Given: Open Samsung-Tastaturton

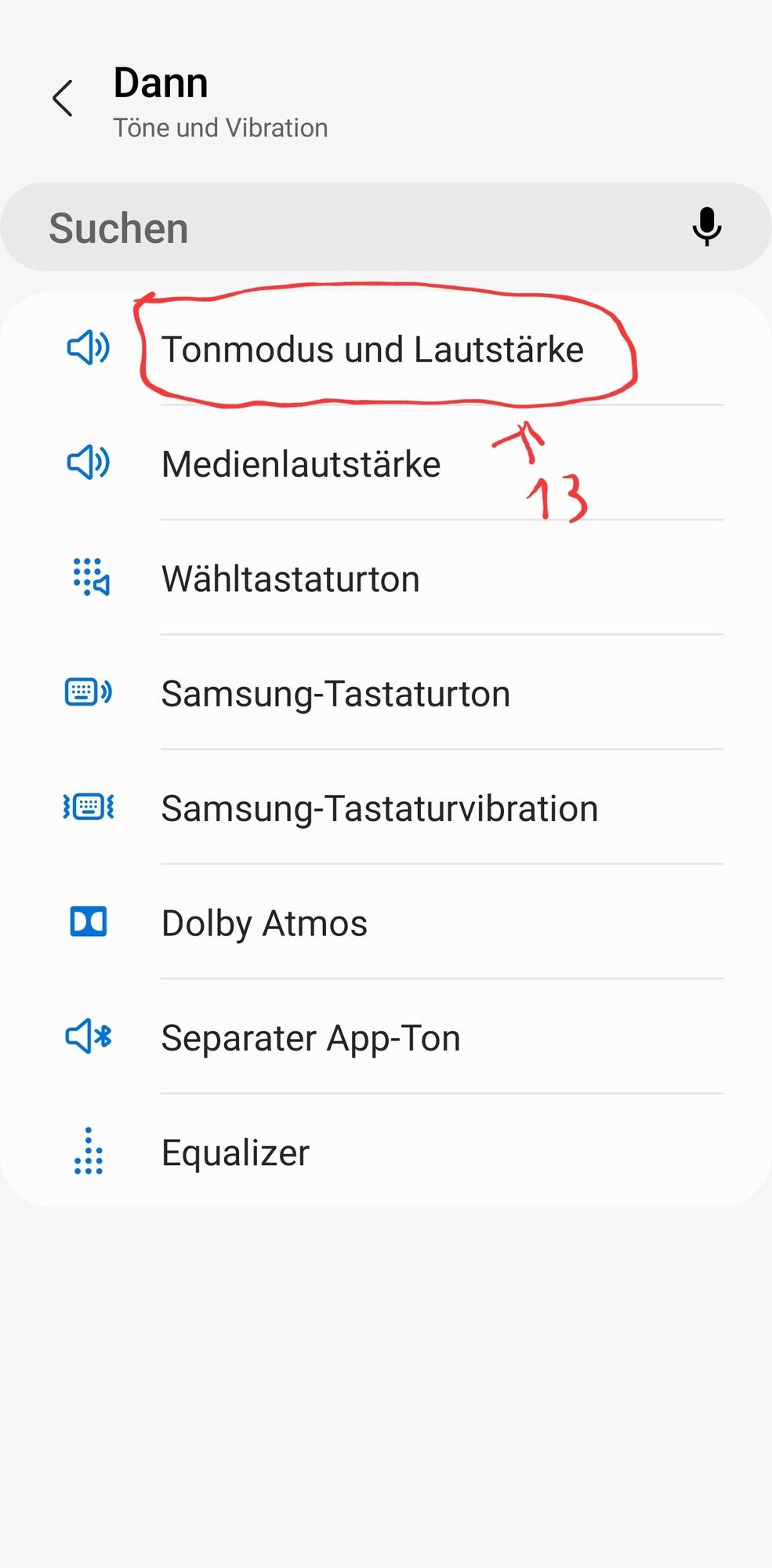Looking at the screenshot, I should point(335,694).
